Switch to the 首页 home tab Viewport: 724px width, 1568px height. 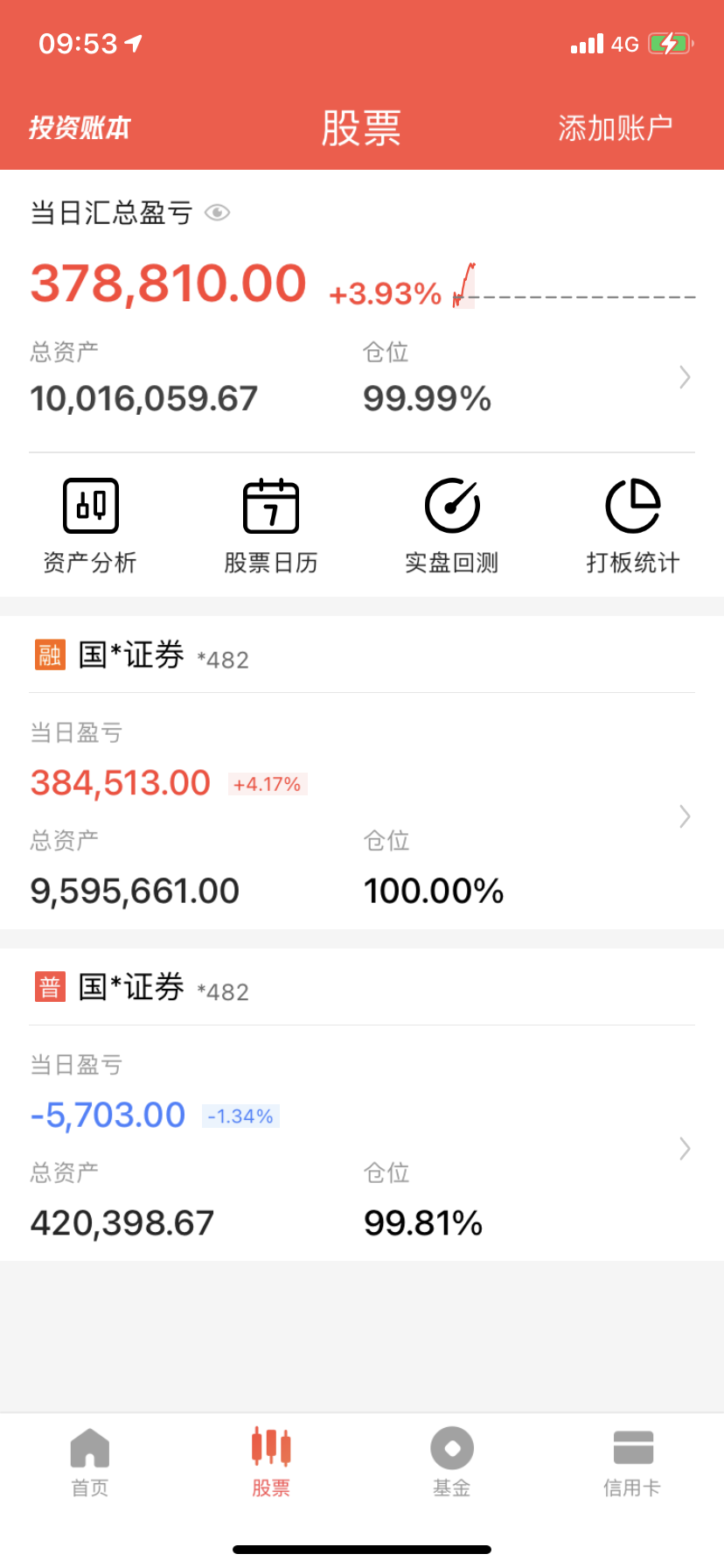pos(90,1461)
